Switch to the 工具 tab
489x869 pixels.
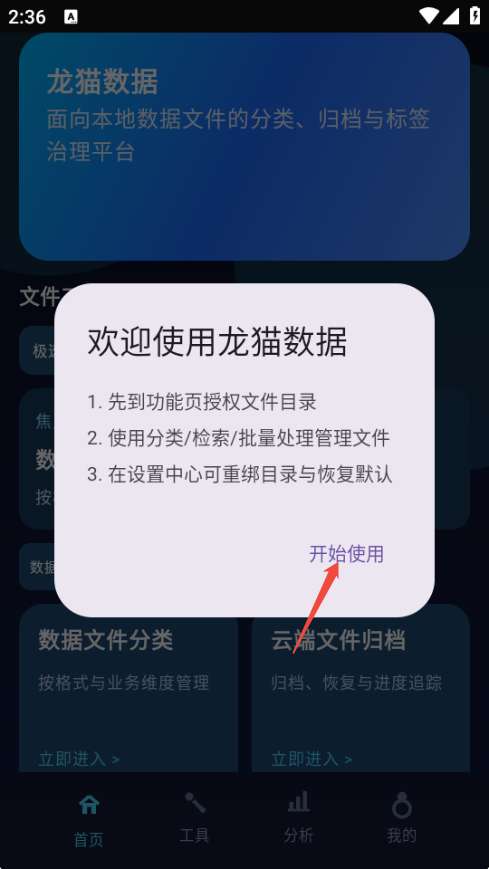click(194, 817)
